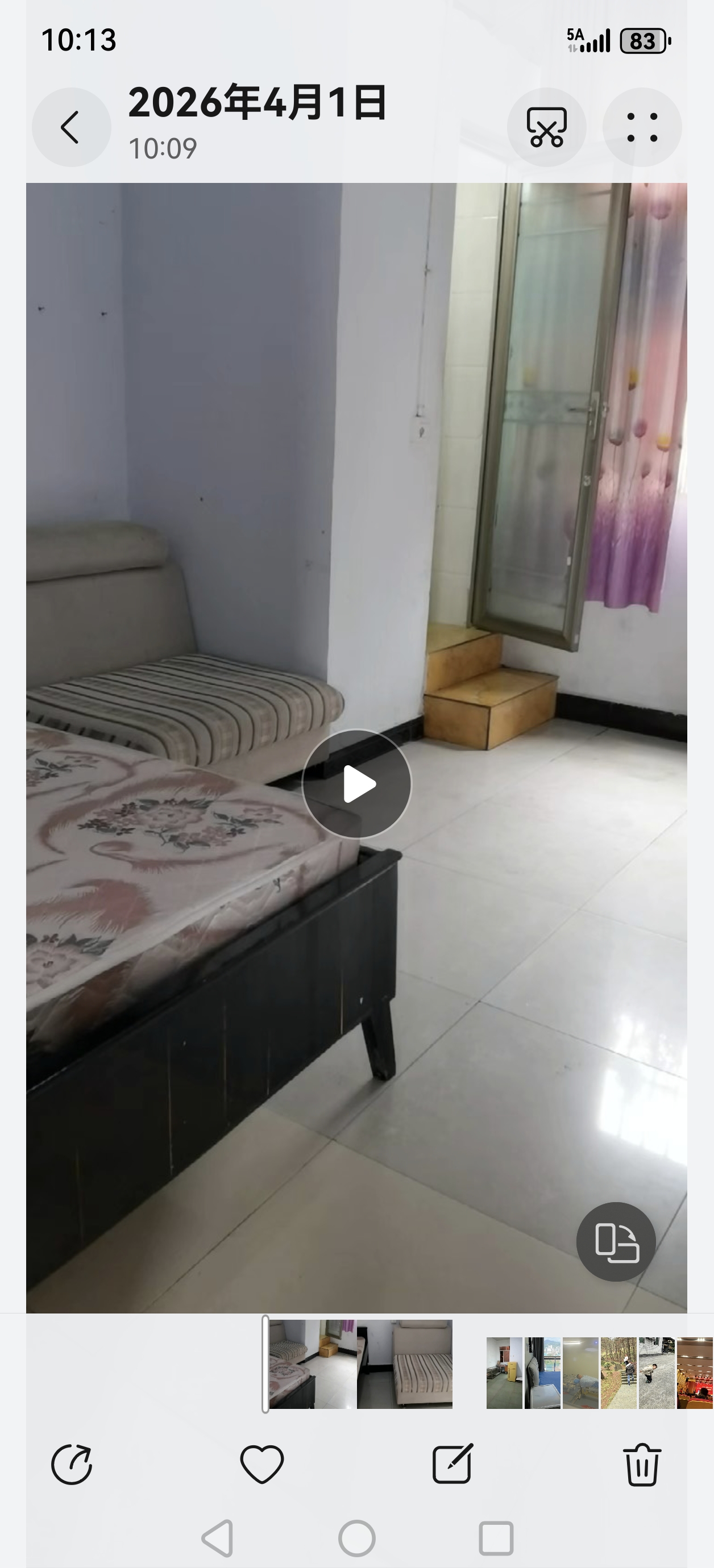Open the thumbnail of child on gravel ground

[657, 1373]
